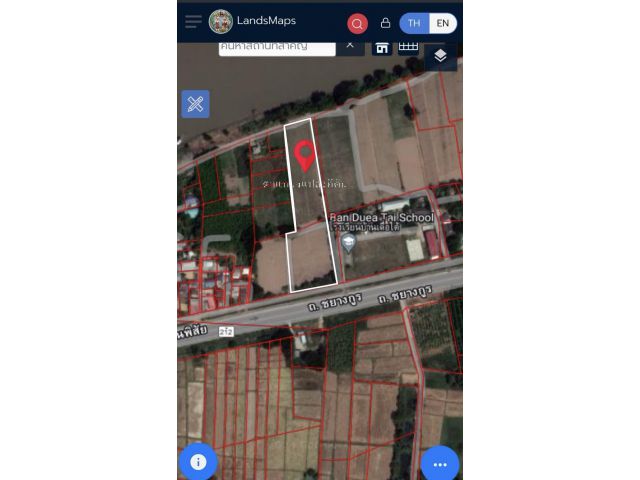
Task: Switch language to TH
Action: pos(414,23)
